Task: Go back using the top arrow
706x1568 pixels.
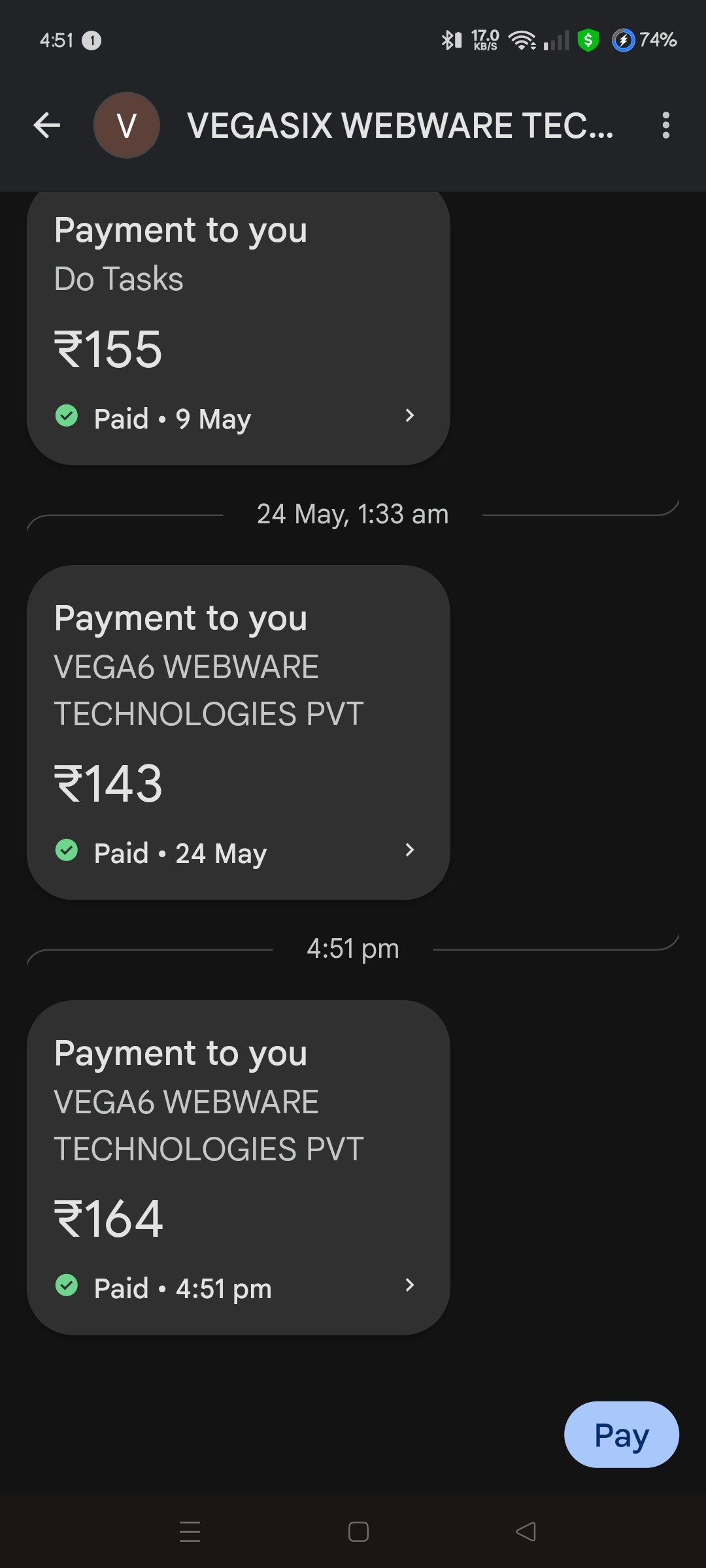Action: point(47,125)
